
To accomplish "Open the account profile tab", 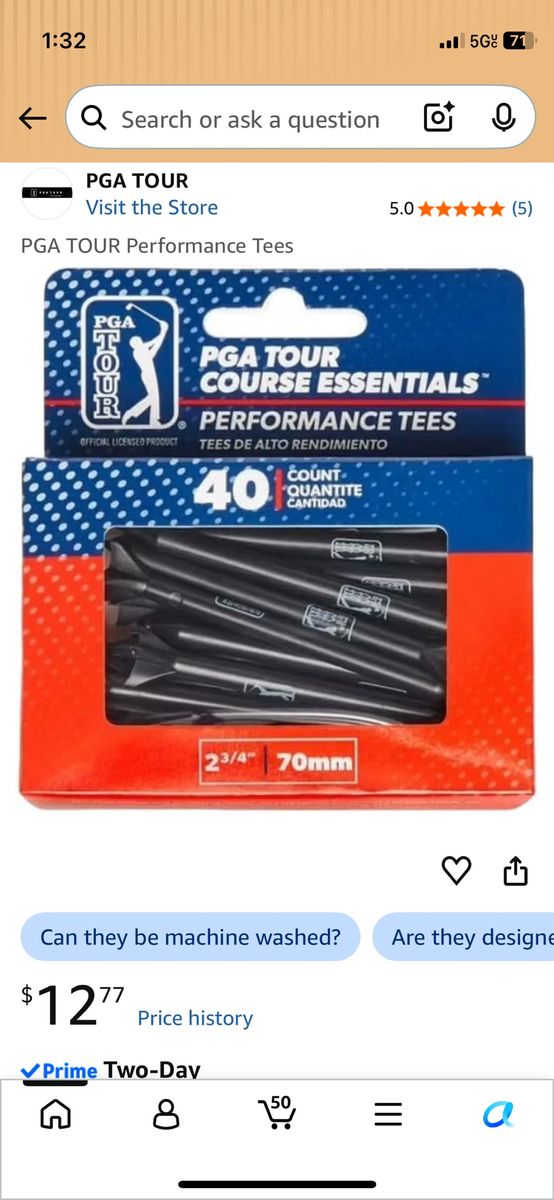I will (166, 1114).
